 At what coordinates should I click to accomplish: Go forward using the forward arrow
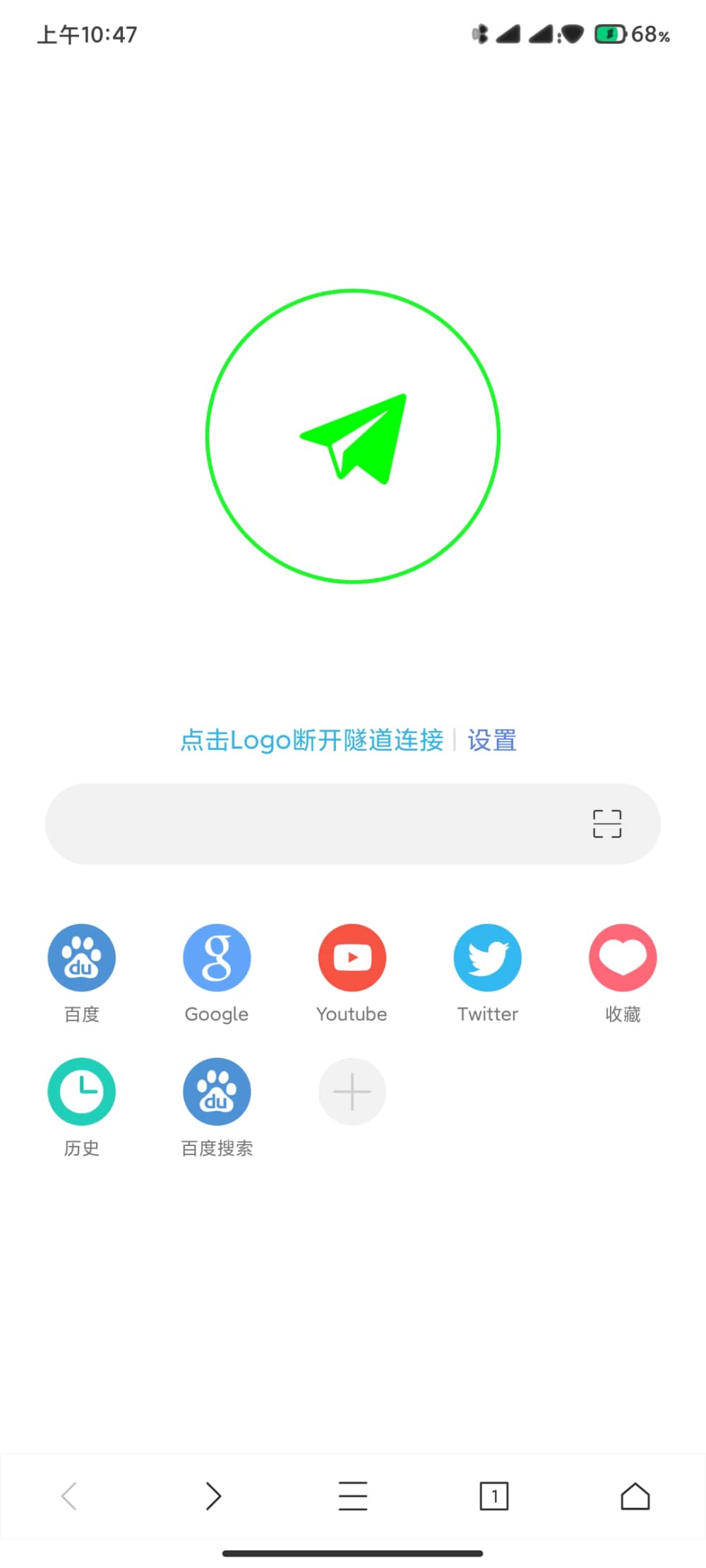[212, 1496]
